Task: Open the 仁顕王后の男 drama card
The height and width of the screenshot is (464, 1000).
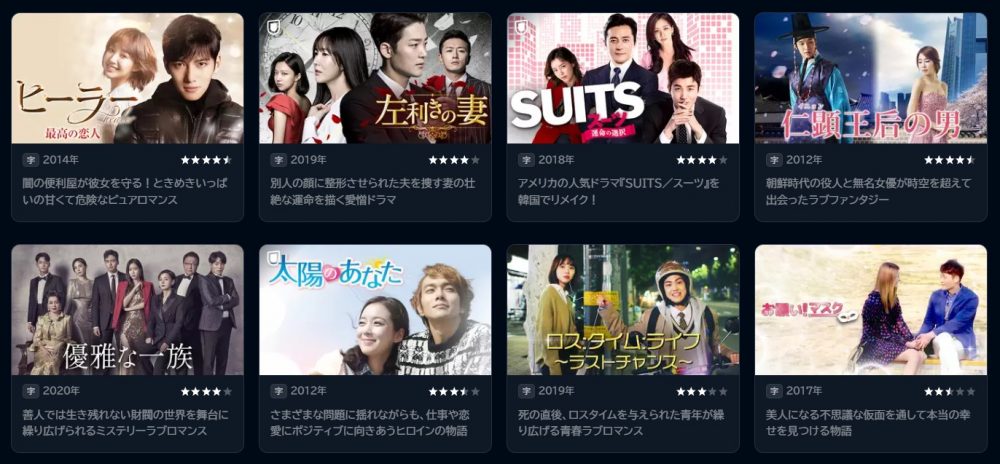Action: pos(870,79)
